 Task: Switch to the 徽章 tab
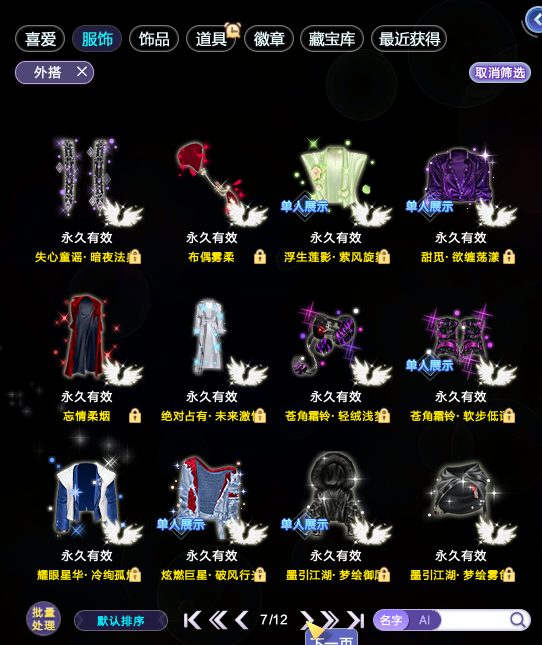coord(269,39)
